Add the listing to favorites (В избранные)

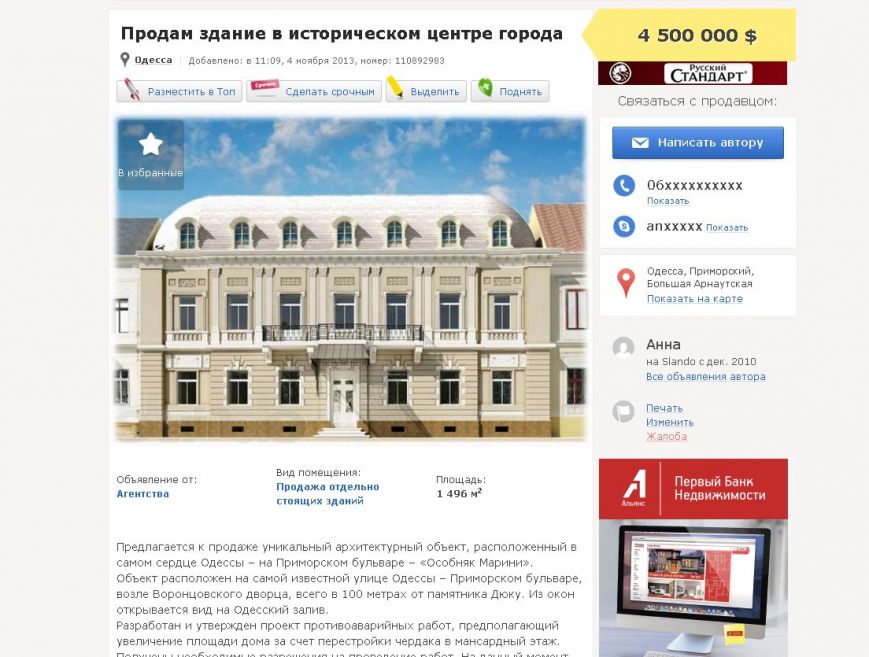[151, 154]
